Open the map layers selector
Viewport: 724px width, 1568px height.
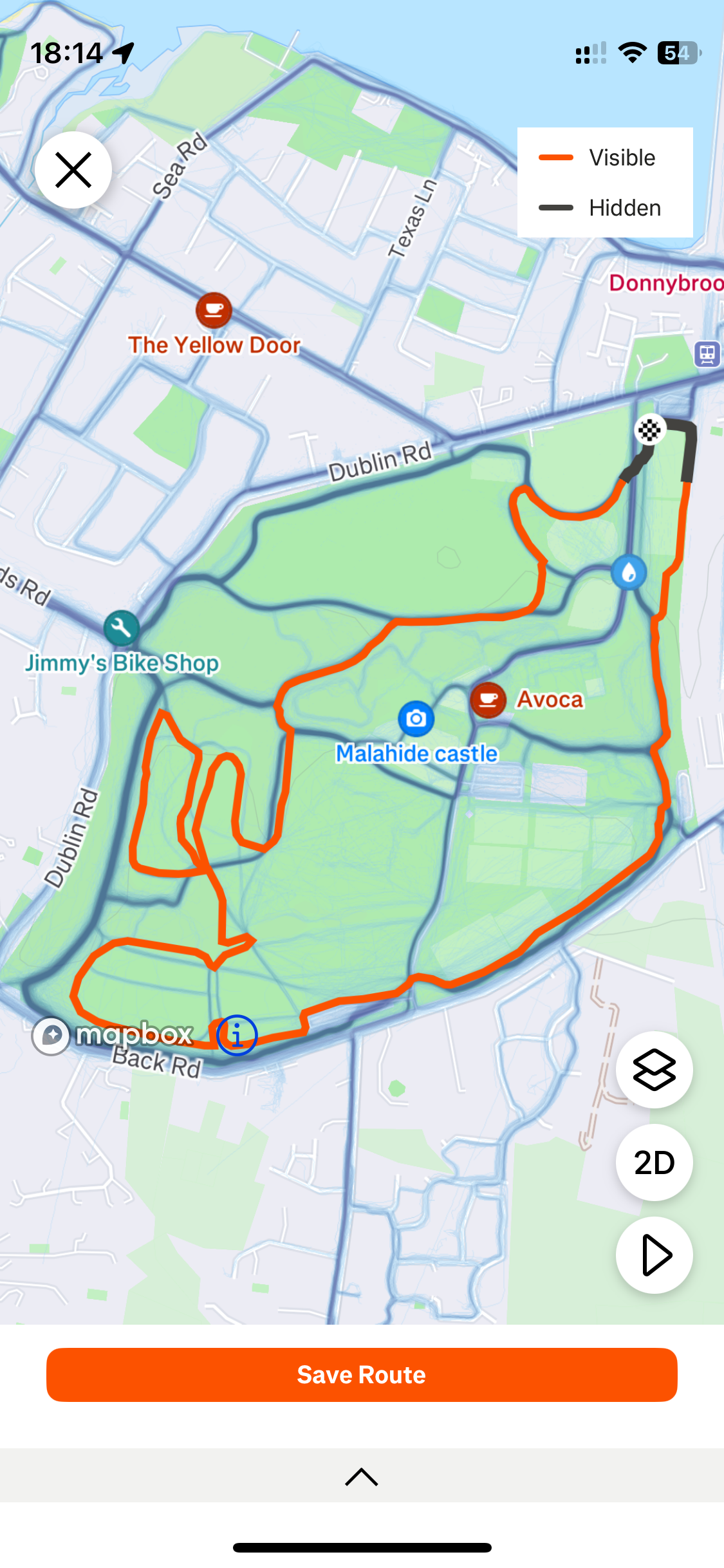click(x=654, y=1069)
